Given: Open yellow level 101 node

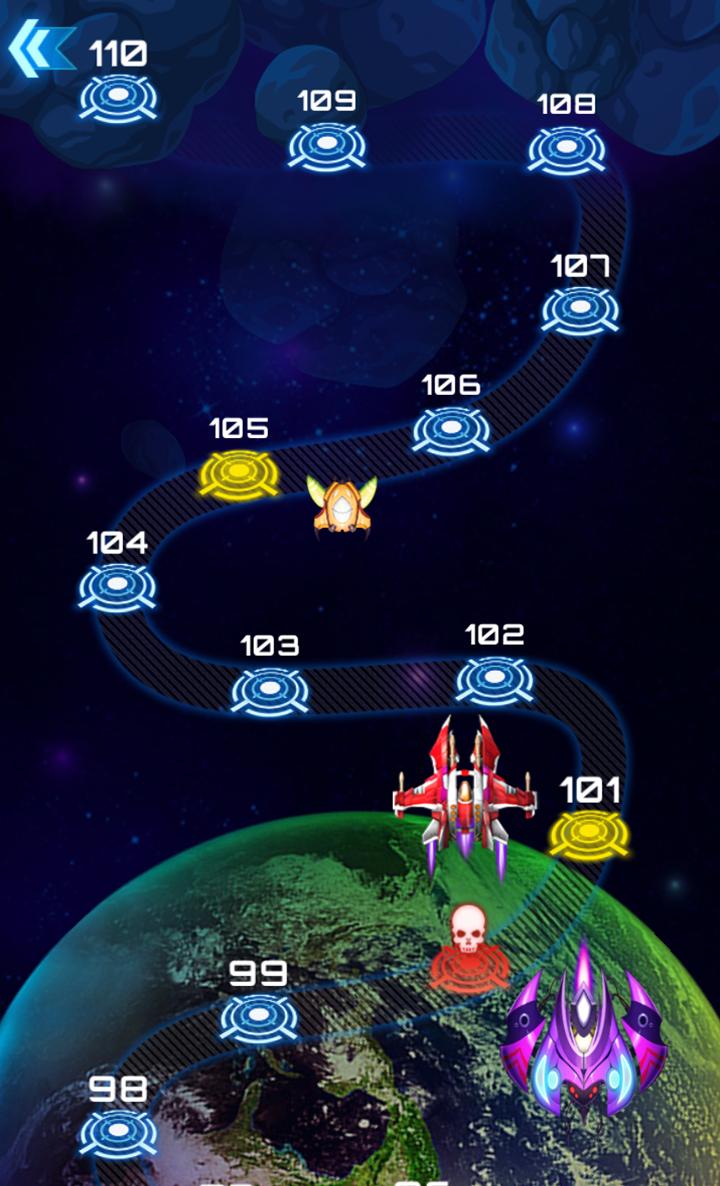Looking at the screenshot, I should [589, 834].
